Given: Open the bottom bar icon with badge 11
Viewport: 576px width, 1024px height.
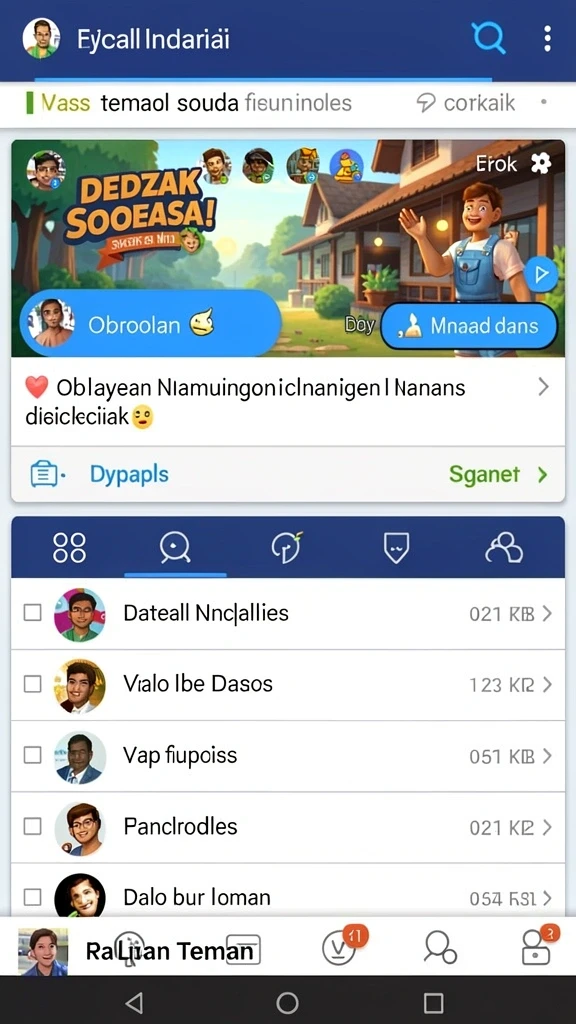Looking at the screenshot, I should tap(341, 946).
